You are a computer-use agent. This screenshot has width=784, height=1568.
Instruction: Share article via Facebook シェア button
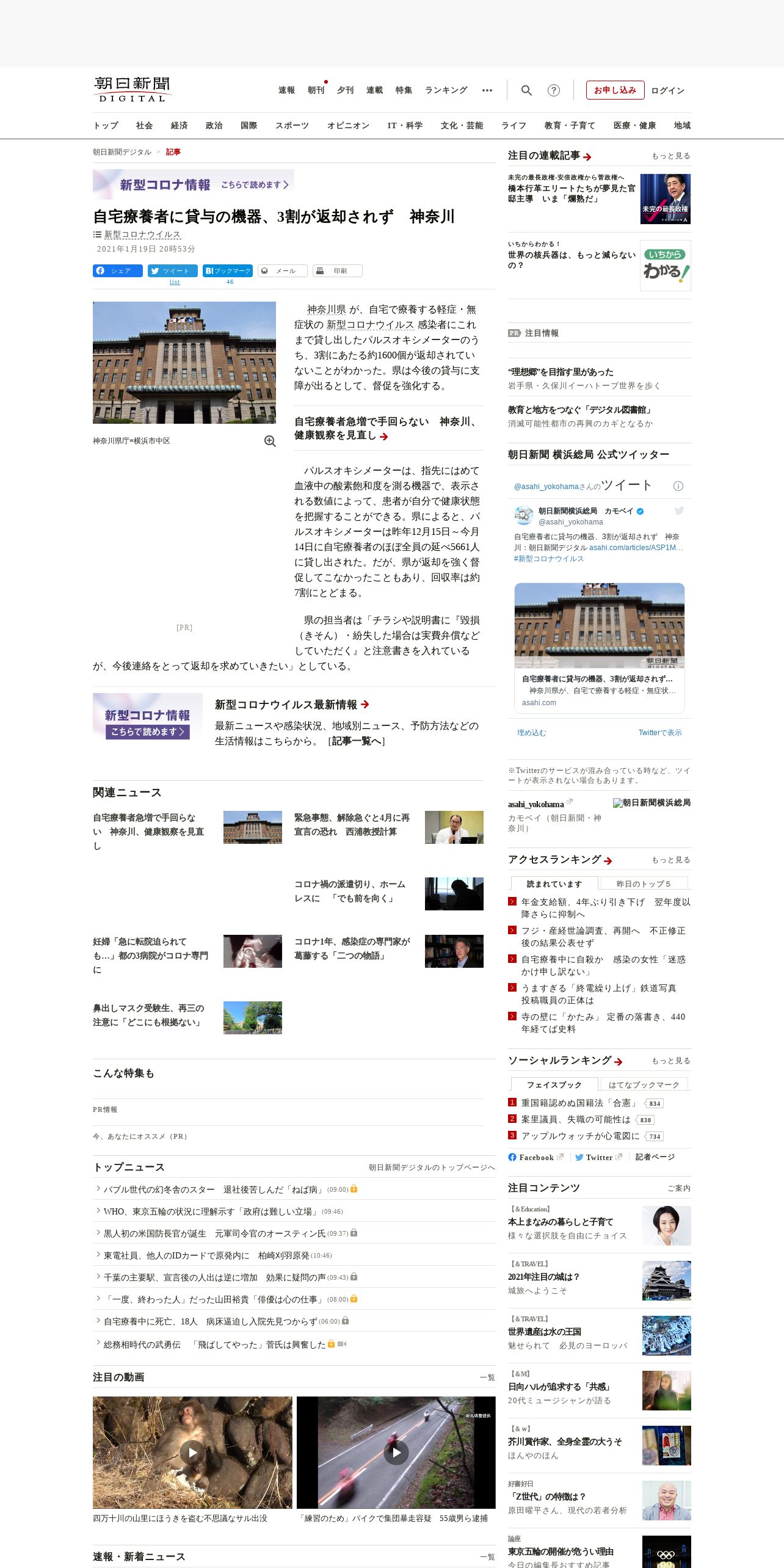click(118, 270)
